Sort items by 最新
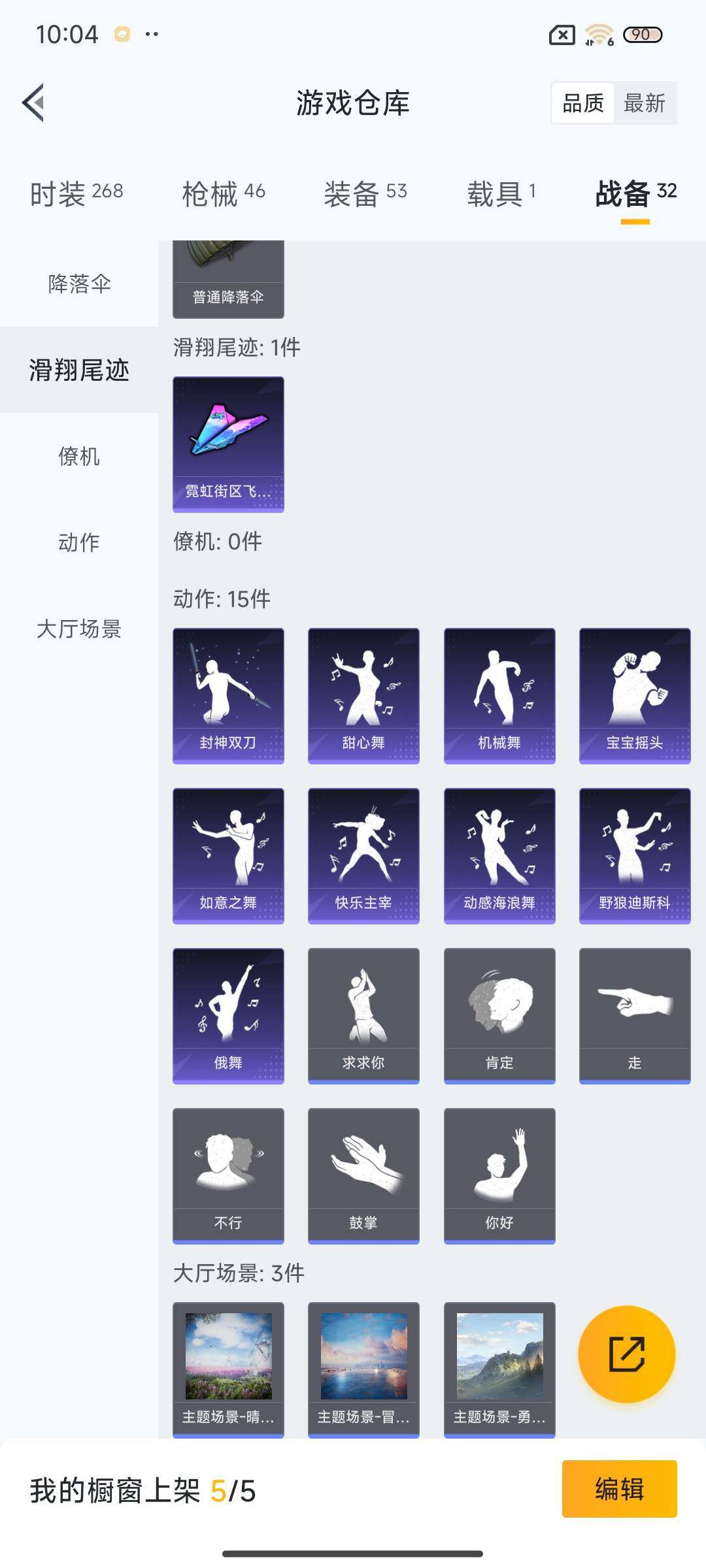 (644, 103)
